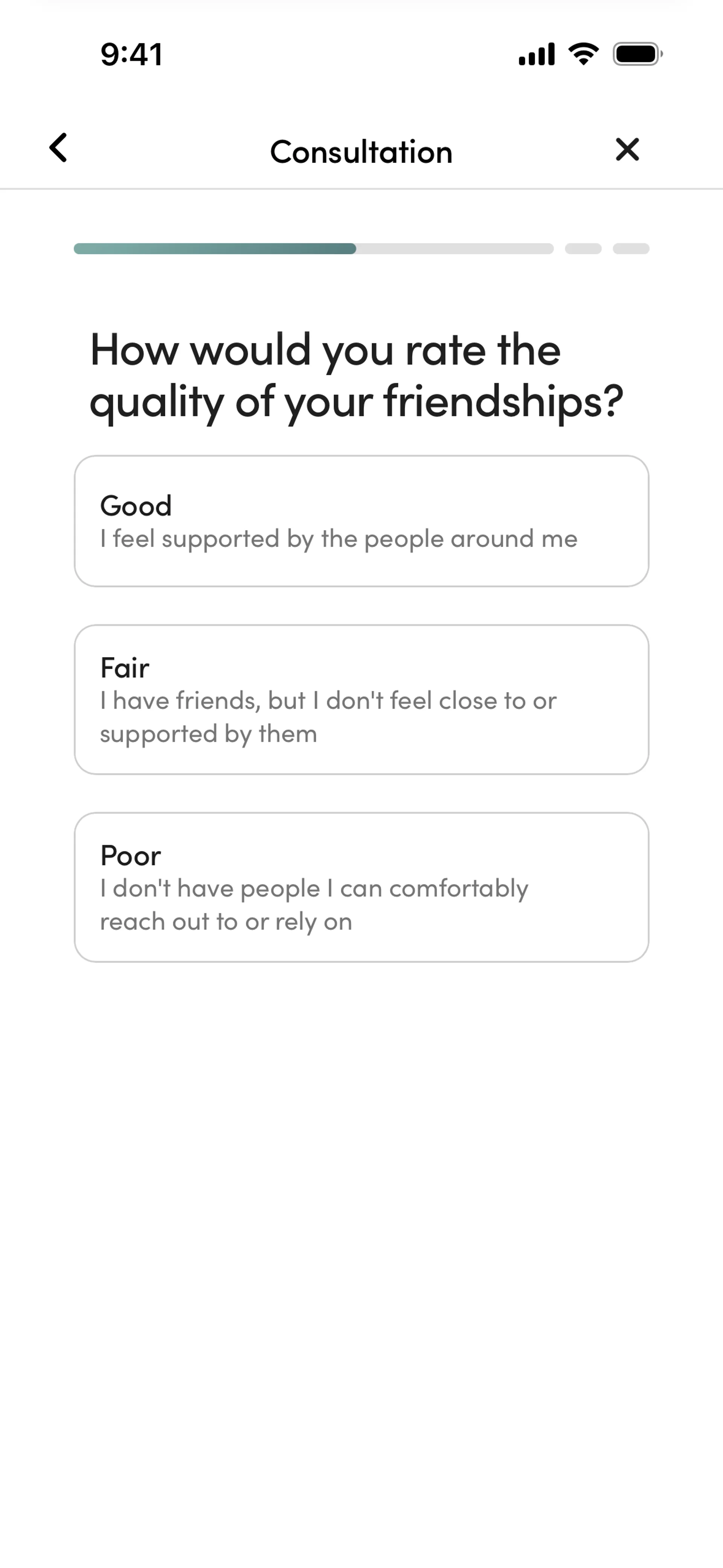Close the Consultation screen

click(x=627, y=149)
